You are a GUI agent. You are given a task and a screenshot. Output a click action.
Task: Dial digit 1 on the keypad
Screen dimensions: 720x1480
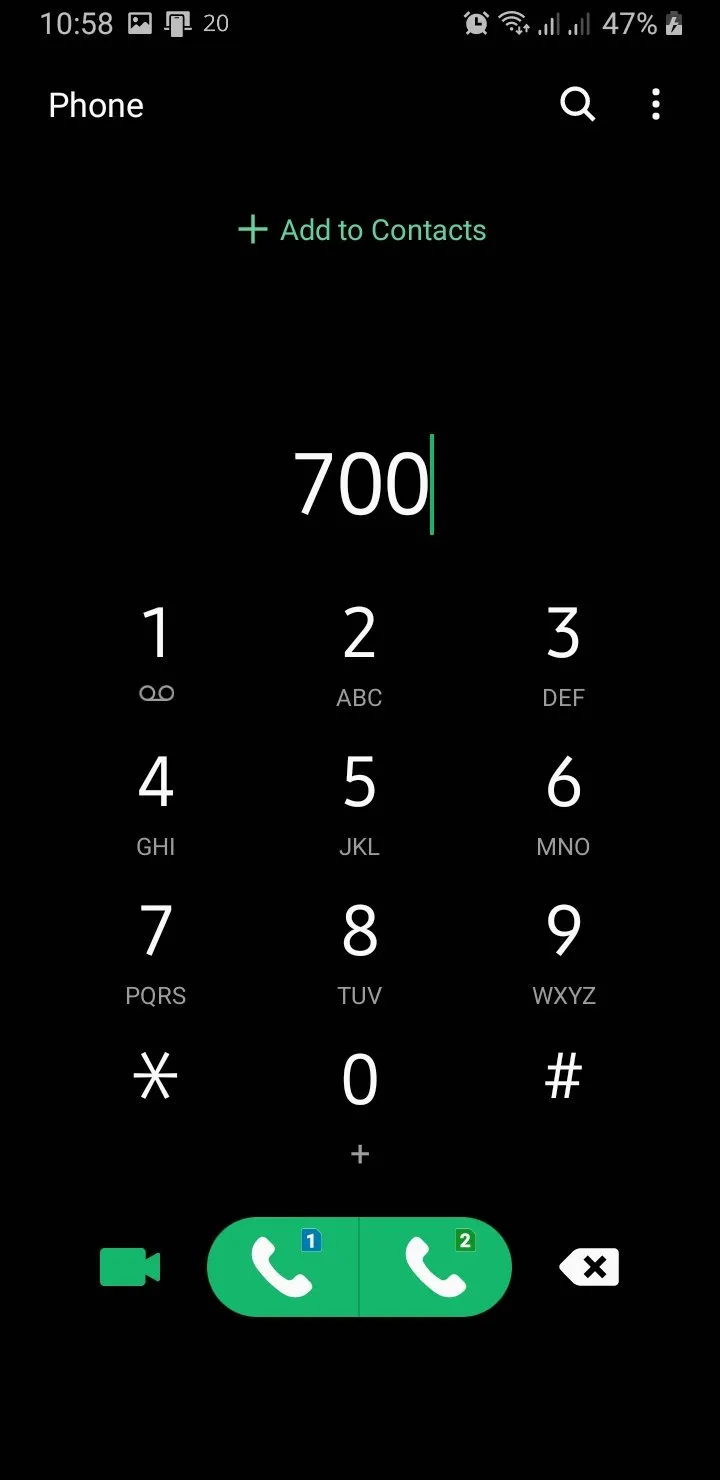point(156,648)
